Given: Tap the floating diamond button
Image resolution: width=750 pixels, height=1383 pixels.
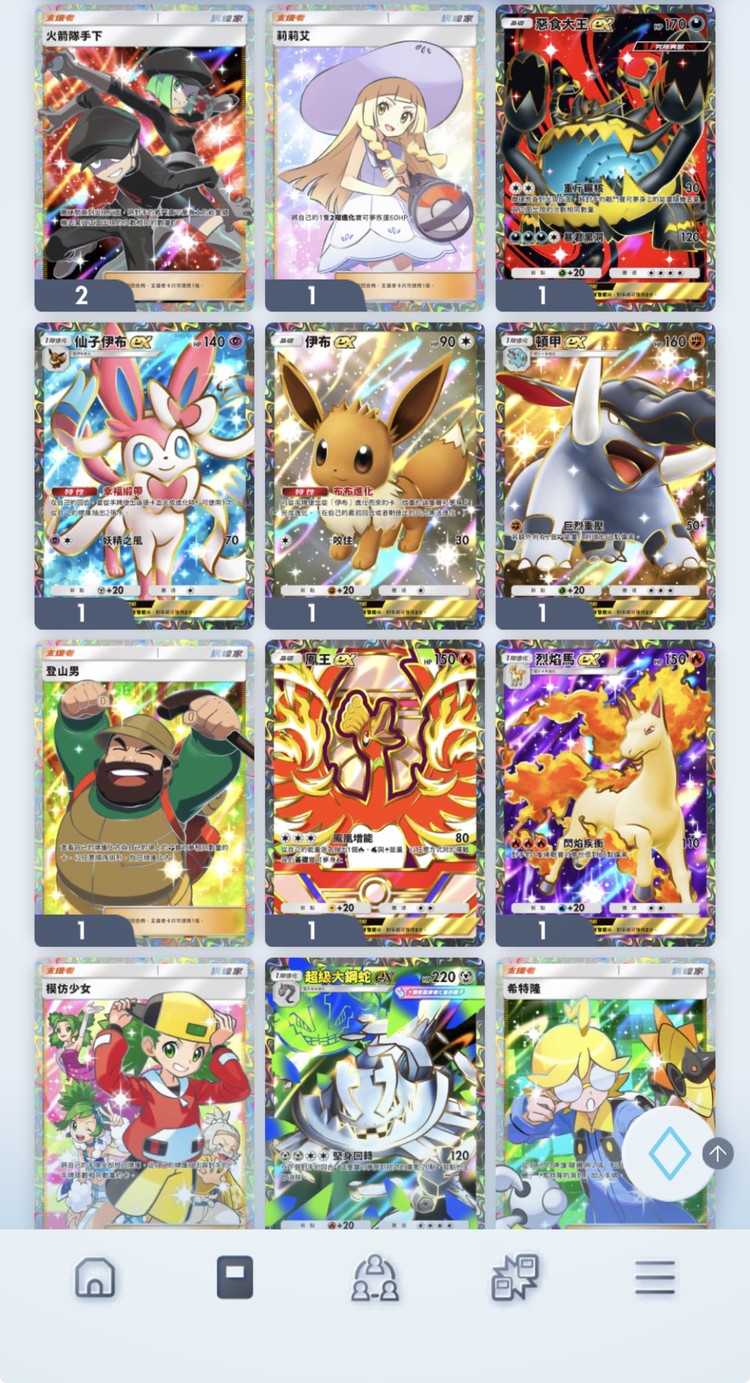Looking at the screenshot, I should point(669,1155).
